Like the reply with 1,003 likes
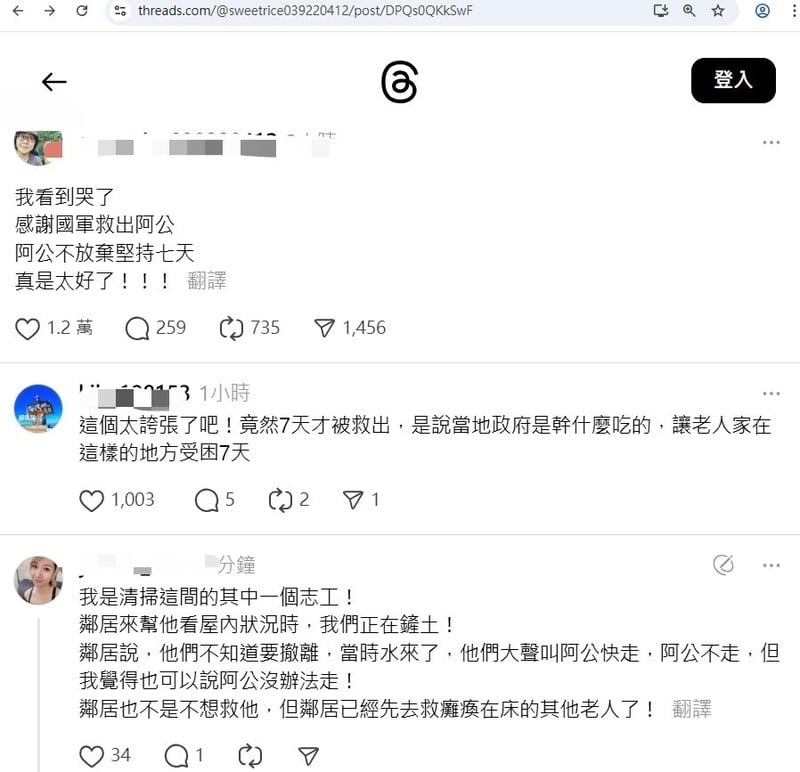Screen dimensions: 800x772 coord(92,499)
